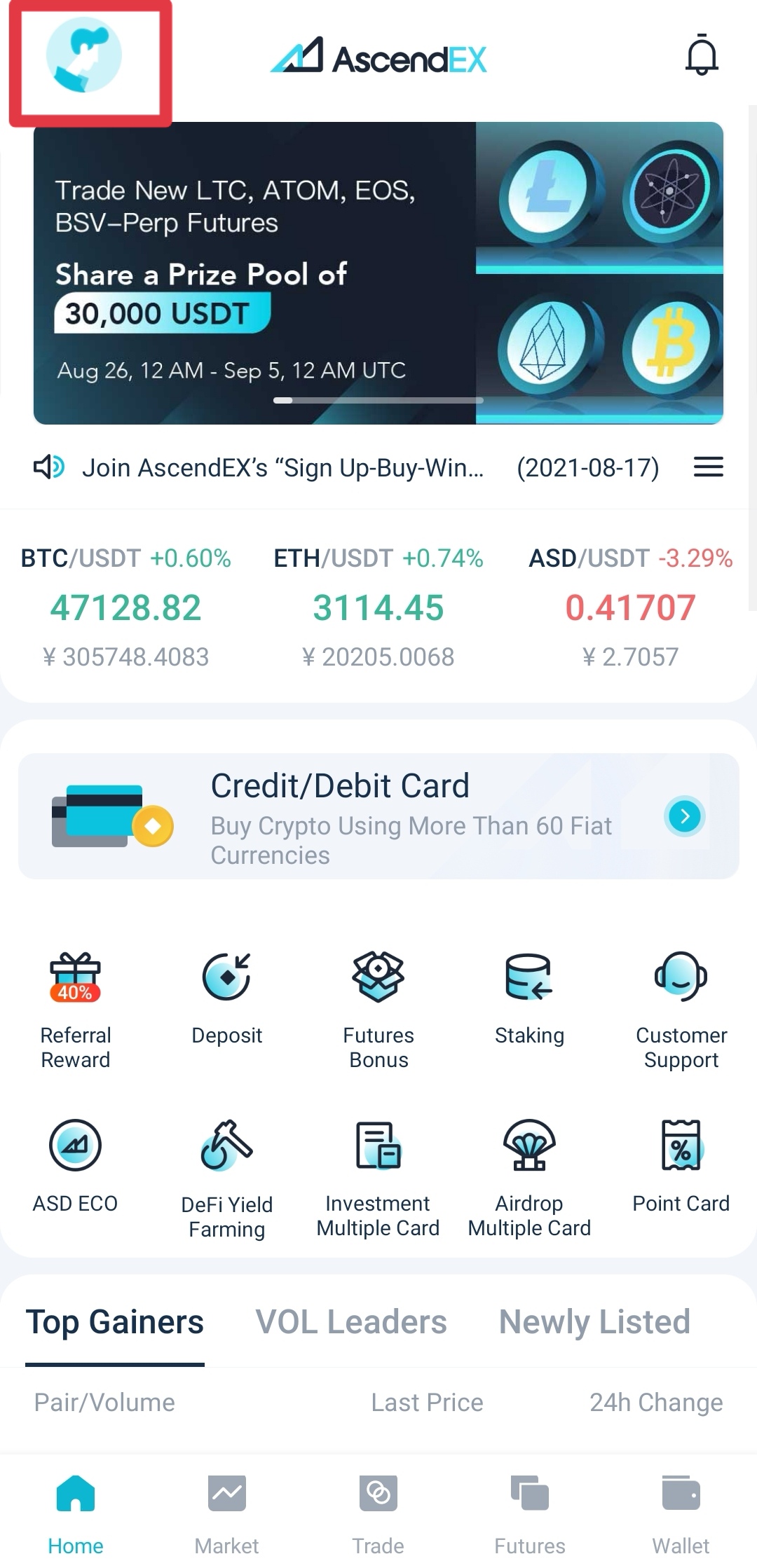Viewport: 757px width, 1568px height.
Task: Open the Wallet tab
Action: (681, 1512)
